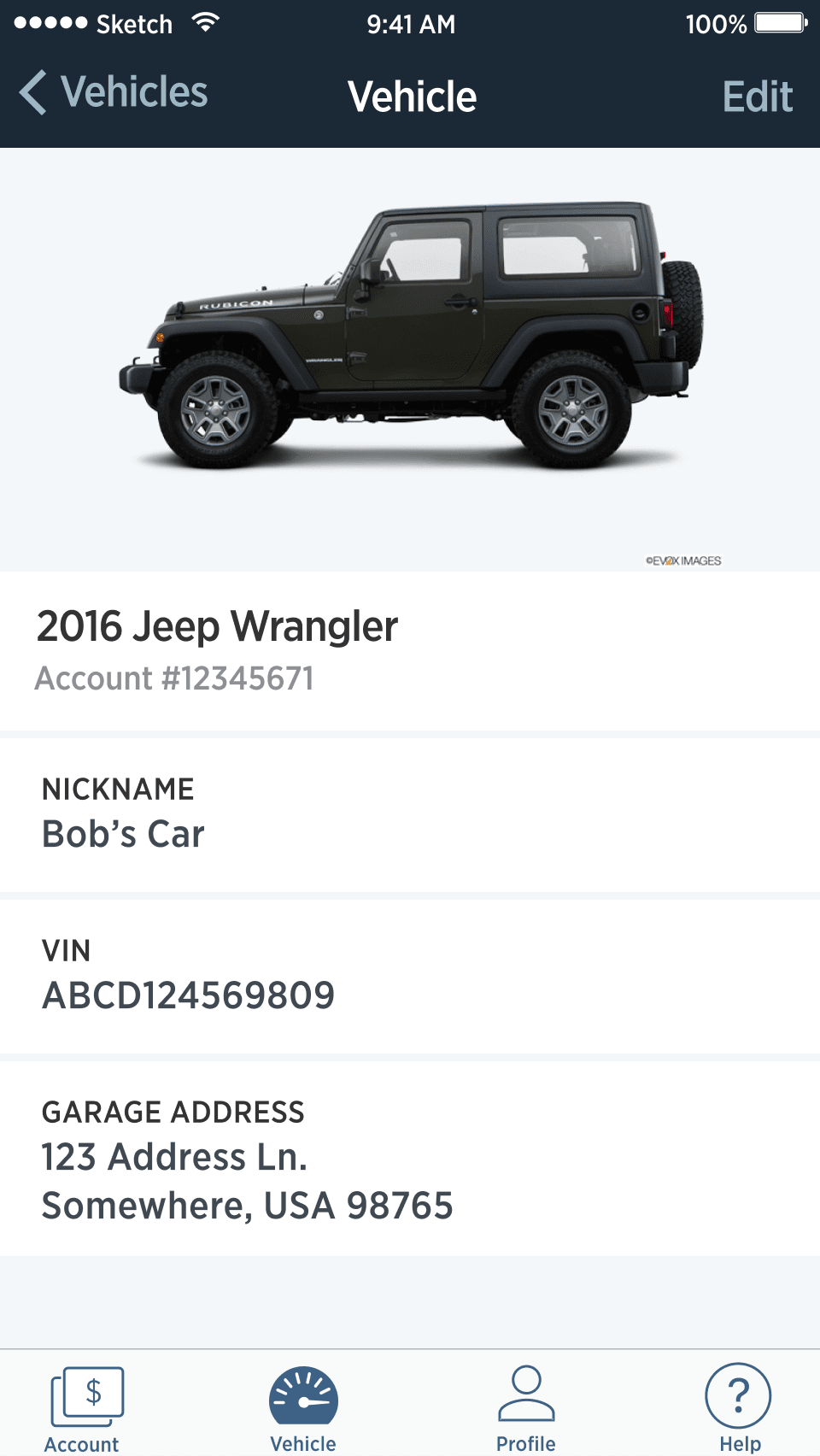Go to the Help tab
The width and height of the screenshot is (820, 1456).
pos(739,1407)
